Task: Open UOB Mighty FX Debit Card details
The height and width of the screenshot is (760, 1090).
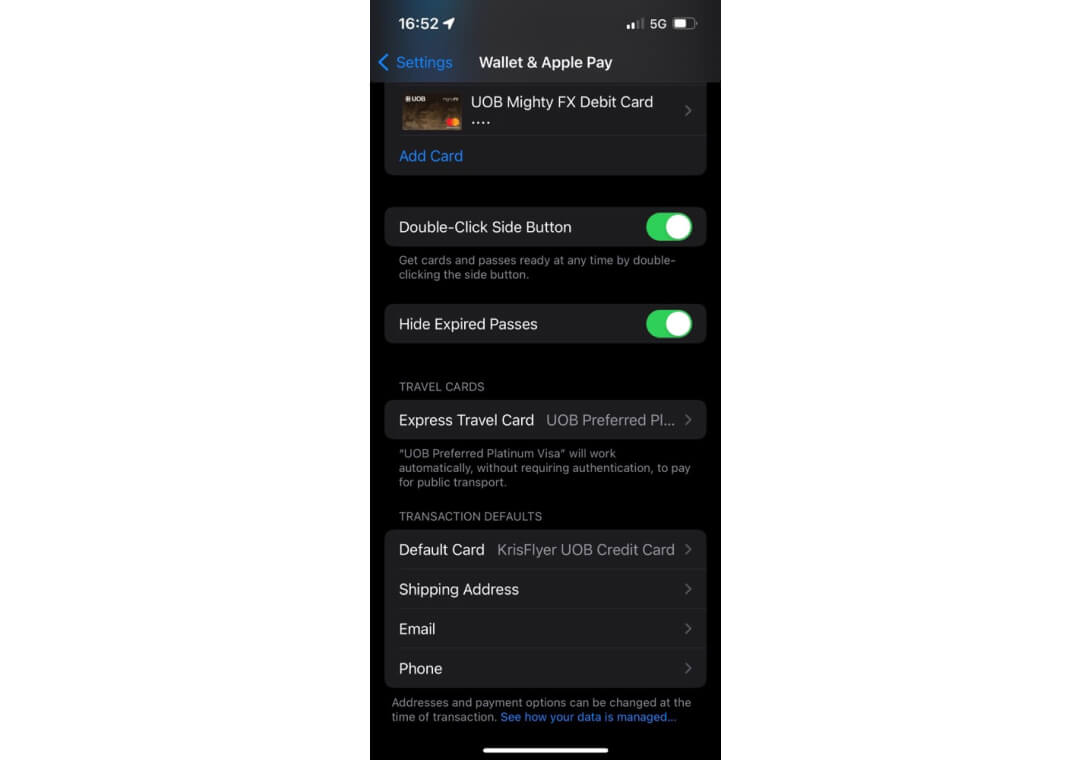Action: point(545,110)
